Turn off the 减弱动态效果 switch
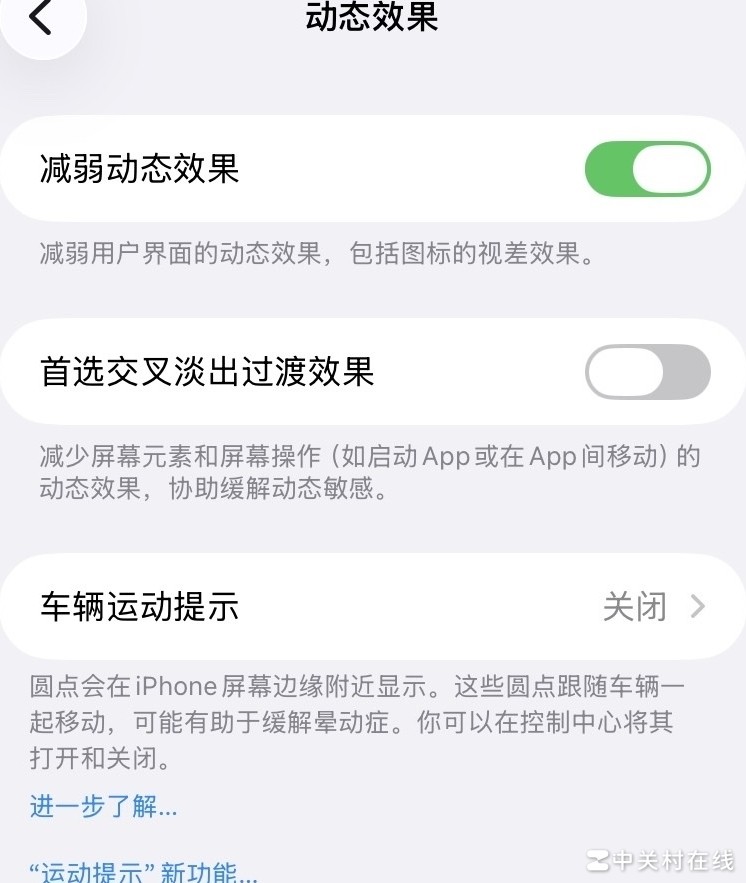 pyautogui.click(x=647, y=169)
